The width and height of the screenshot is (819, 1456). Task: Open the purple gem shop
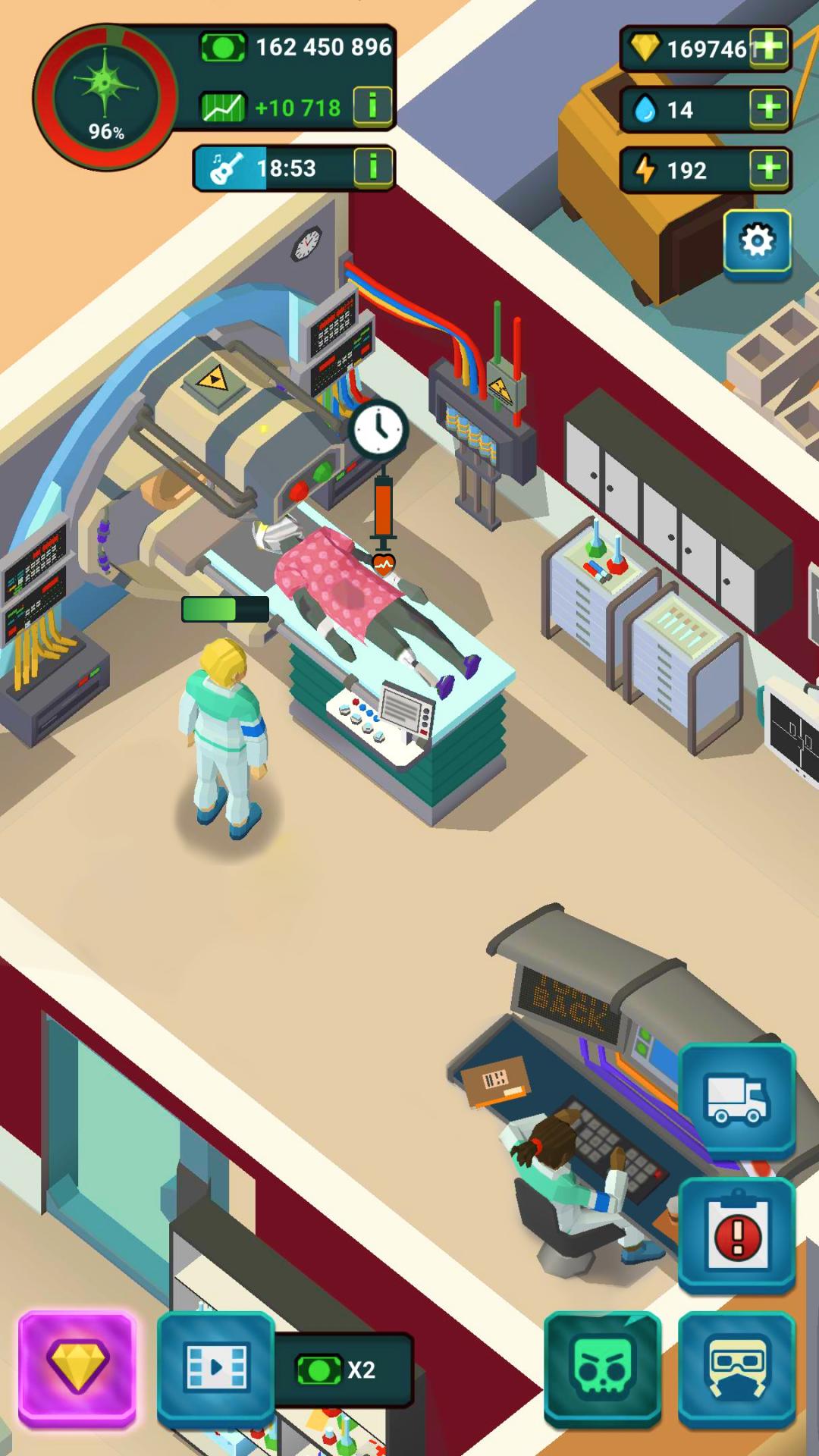pyautogui.click(x=77, y=1368)
